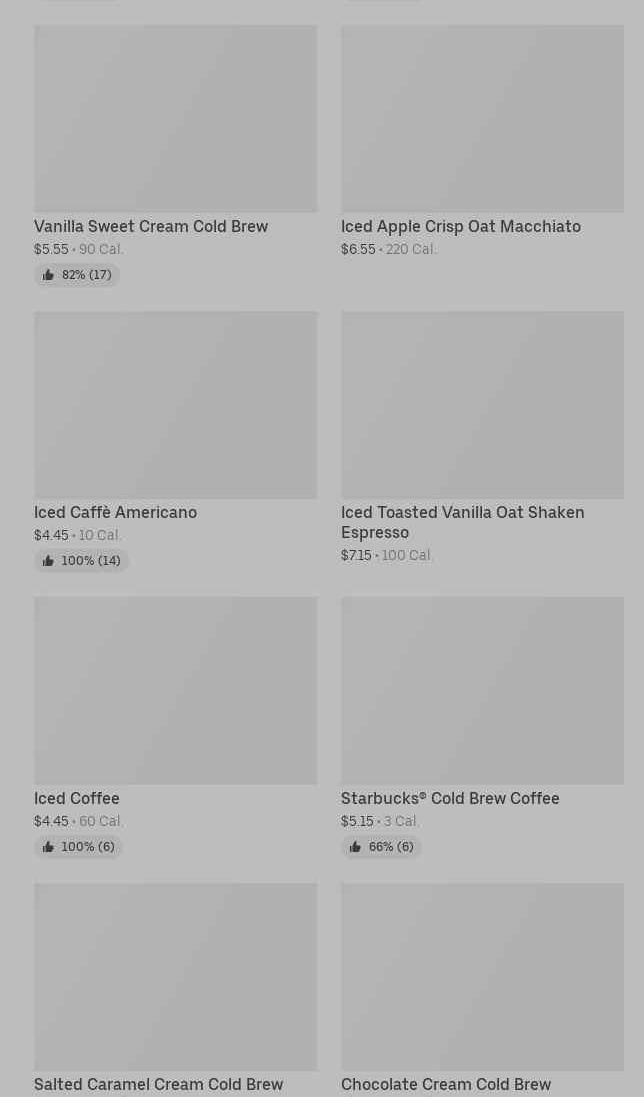Select Chocolate Cream Cold Brew

tap(482, 989)
